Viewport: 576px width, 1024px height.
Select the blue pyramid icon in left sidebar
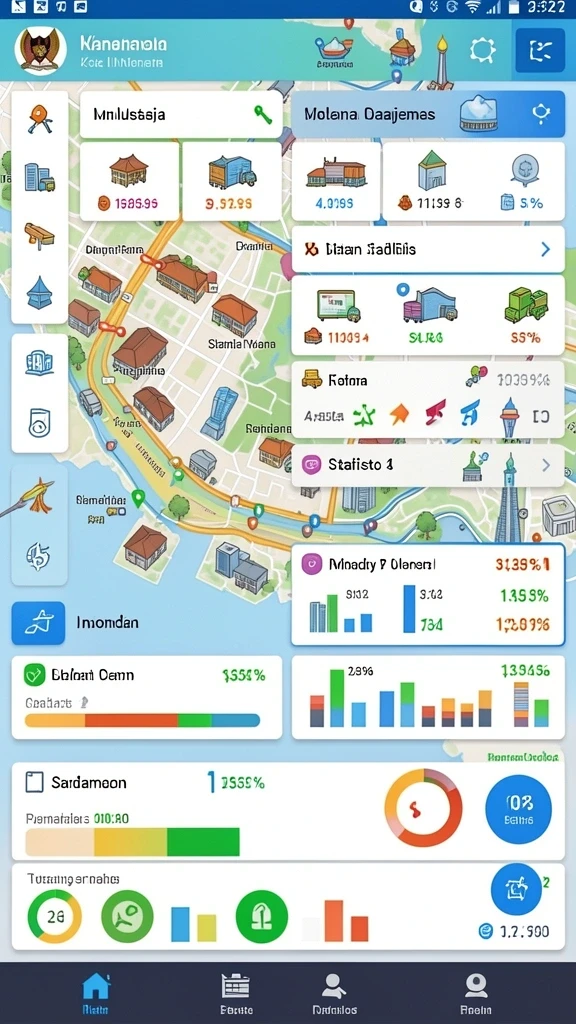[x=40, y=292]
